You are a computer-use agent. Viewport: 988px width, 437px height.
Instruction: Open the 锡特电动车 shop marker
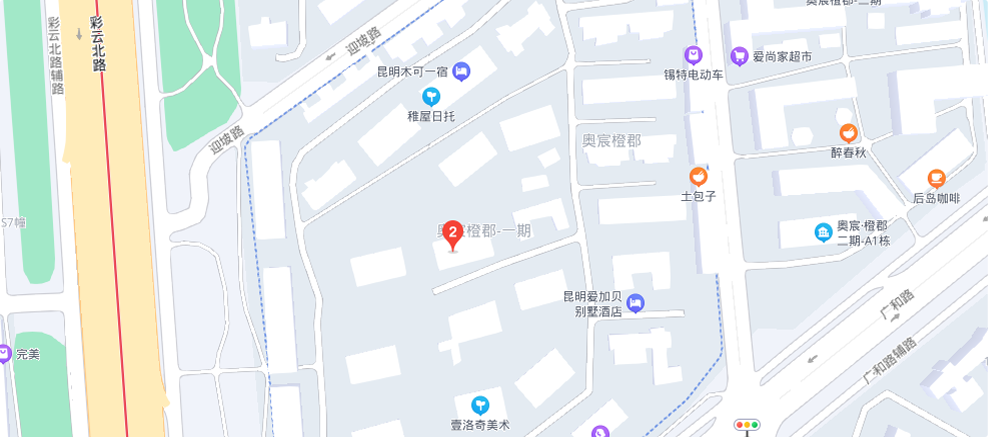pyautogui.click(x=693, y=55)
